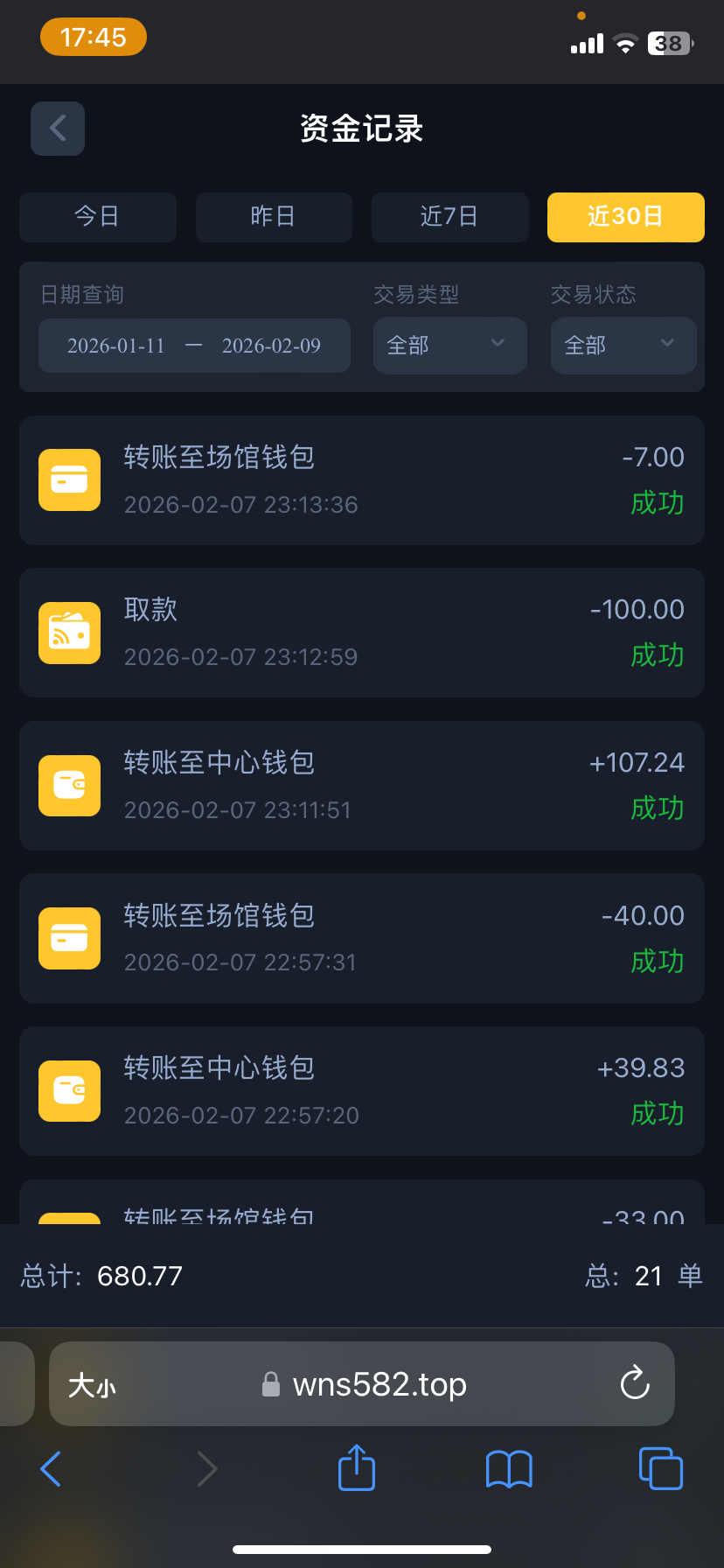Switch to the 今日 filter
This screenshot has width=724, height=1568.
tap(98, 217)
